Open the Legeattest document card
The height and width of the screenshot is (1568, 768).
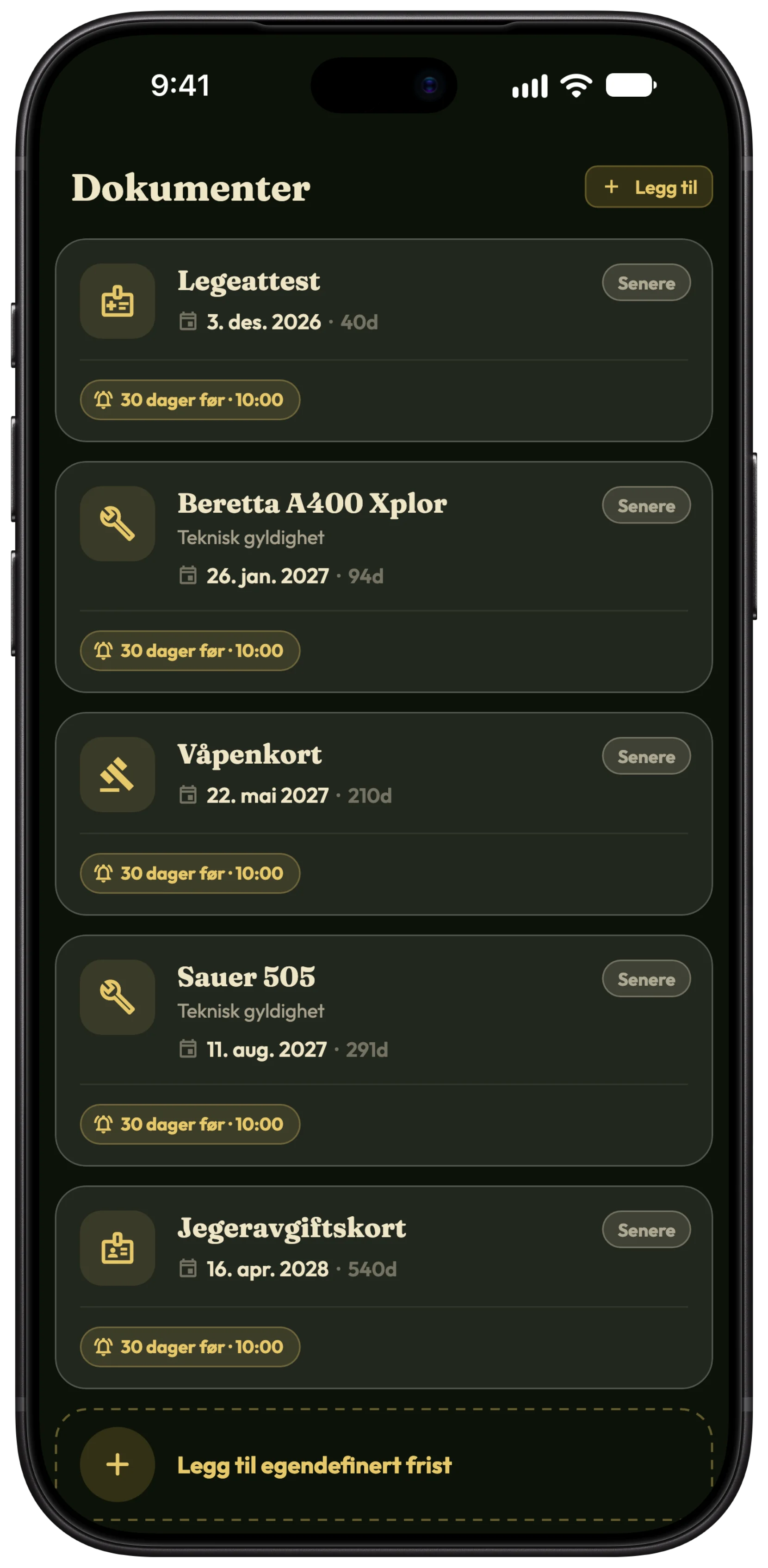(x=384, y=340)
